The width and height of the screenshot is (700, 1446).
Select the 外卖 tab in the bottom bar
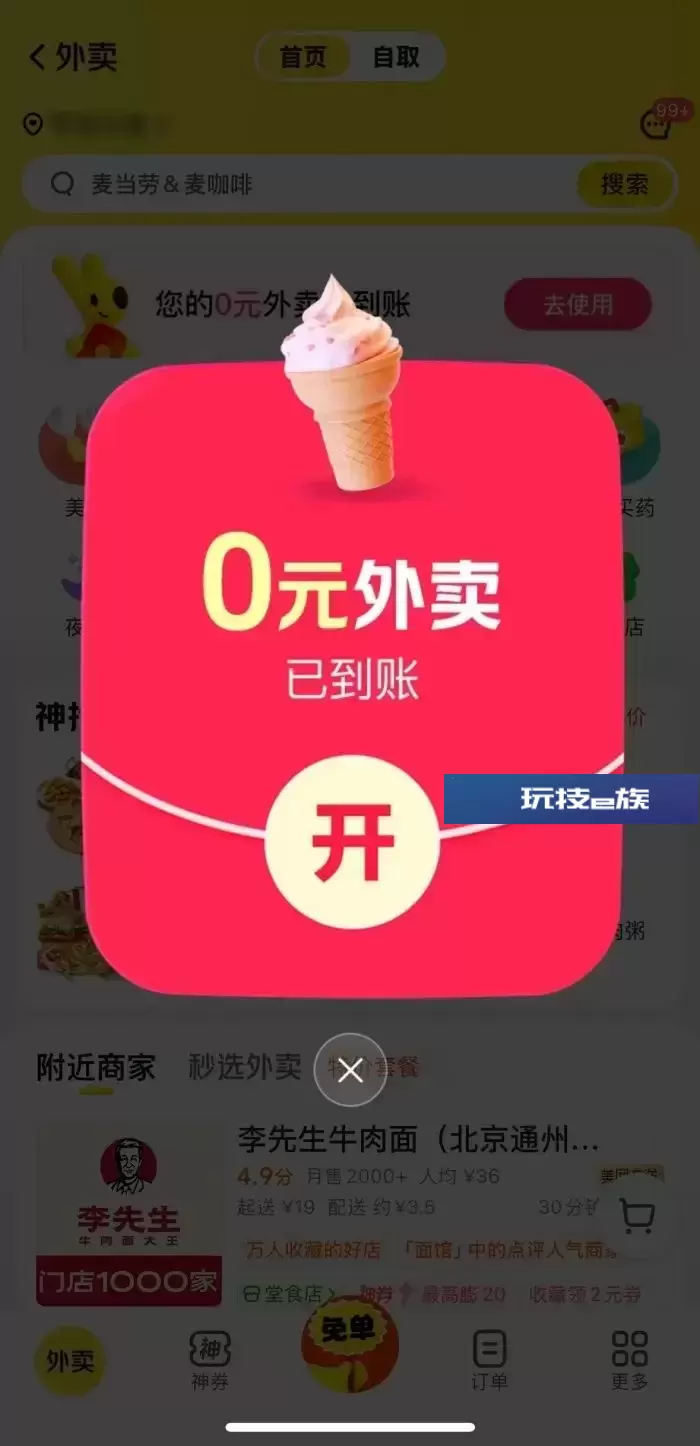tap(70, 1361)
